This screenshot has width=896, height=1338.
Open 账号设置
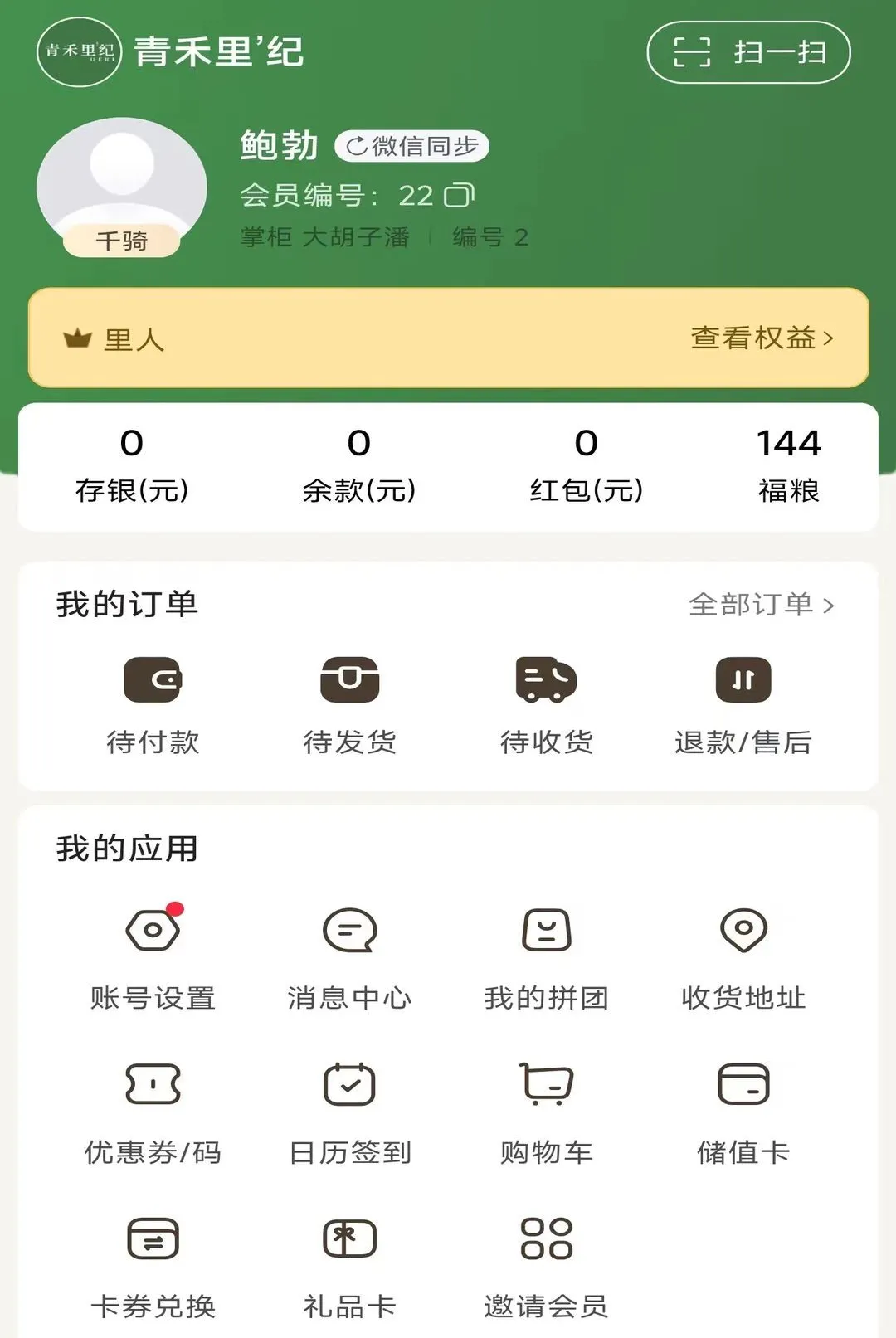tap(153, 958)
